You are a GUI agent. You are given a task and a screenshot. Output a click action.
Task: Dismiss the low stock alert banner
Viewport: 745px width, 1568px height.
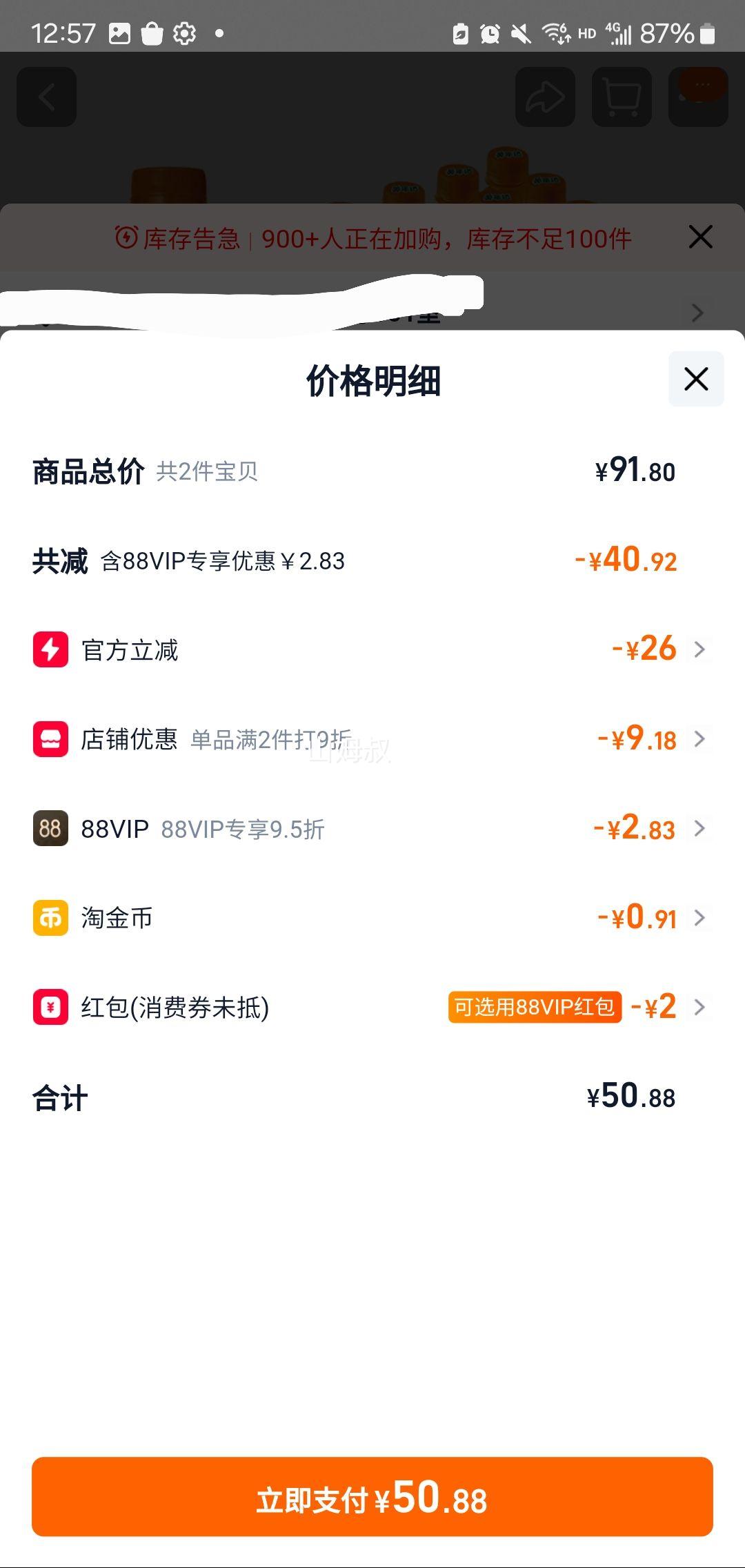701,237
